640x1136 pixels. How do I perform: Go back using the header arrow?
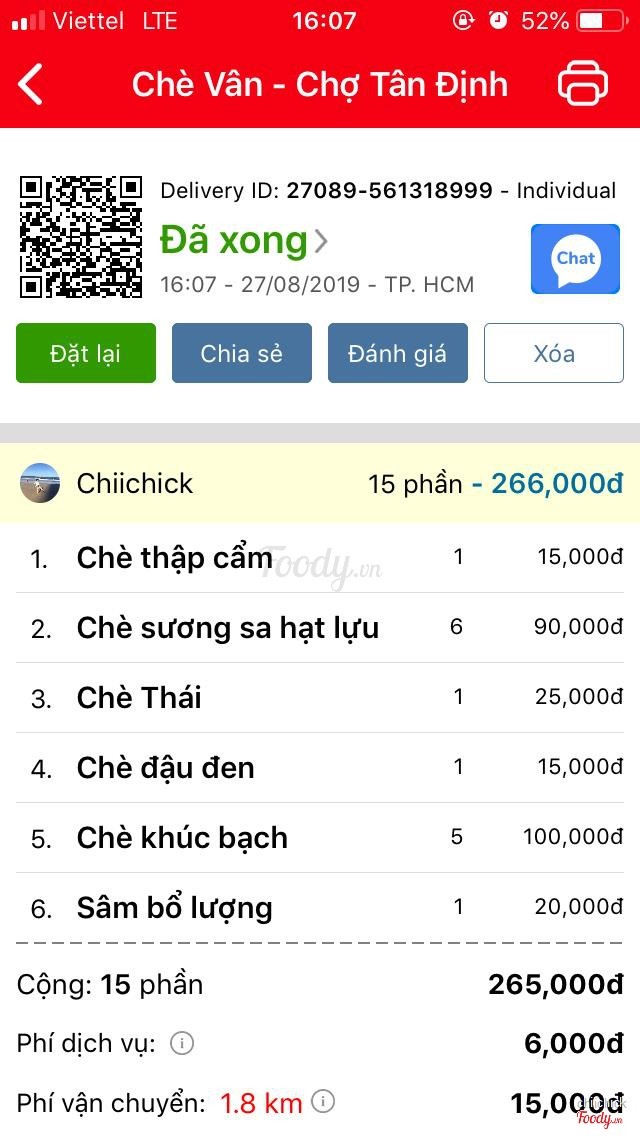(x=32, y=84)
